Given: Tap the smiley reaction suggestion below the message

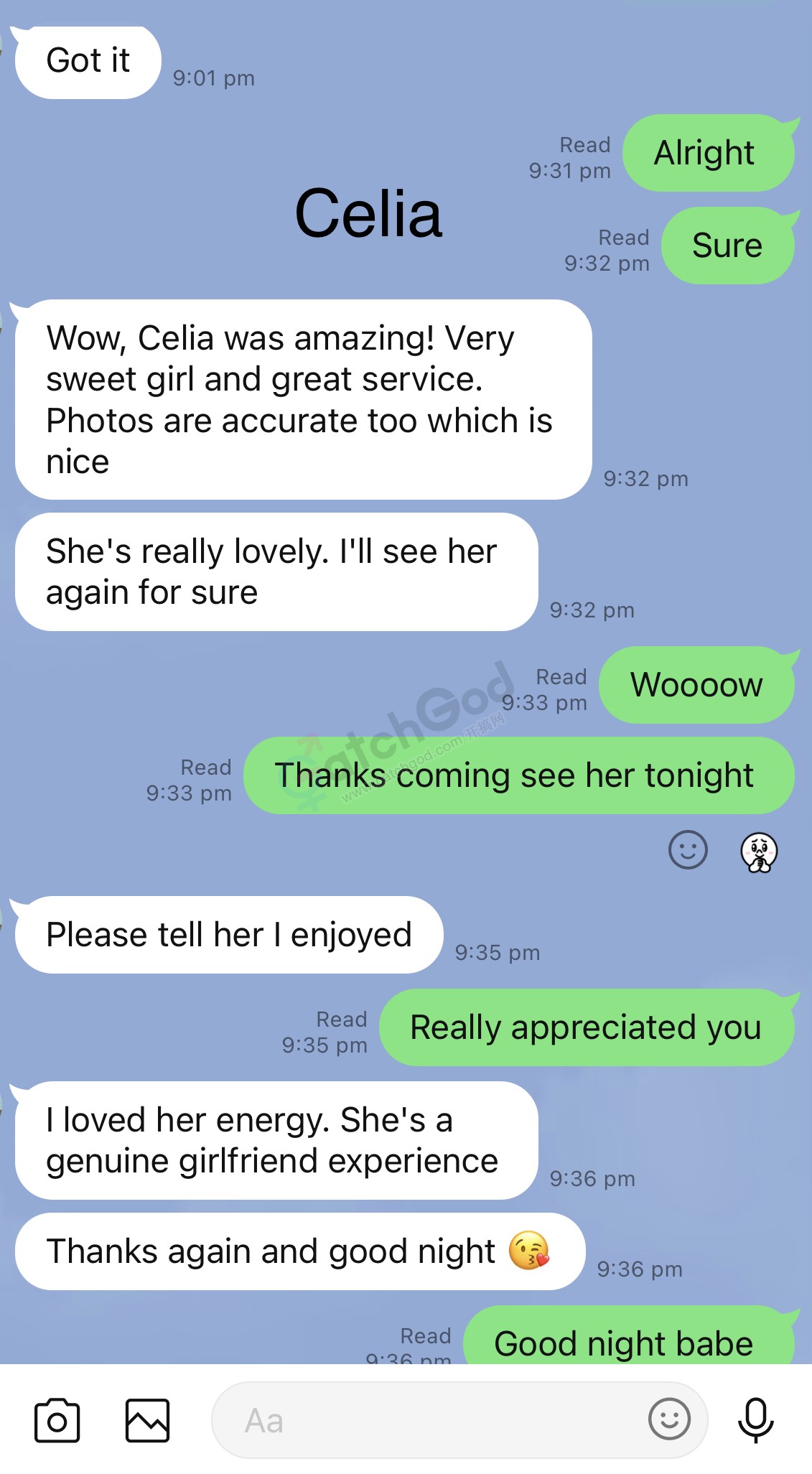Looking at the screenshot, I should 688,851.
